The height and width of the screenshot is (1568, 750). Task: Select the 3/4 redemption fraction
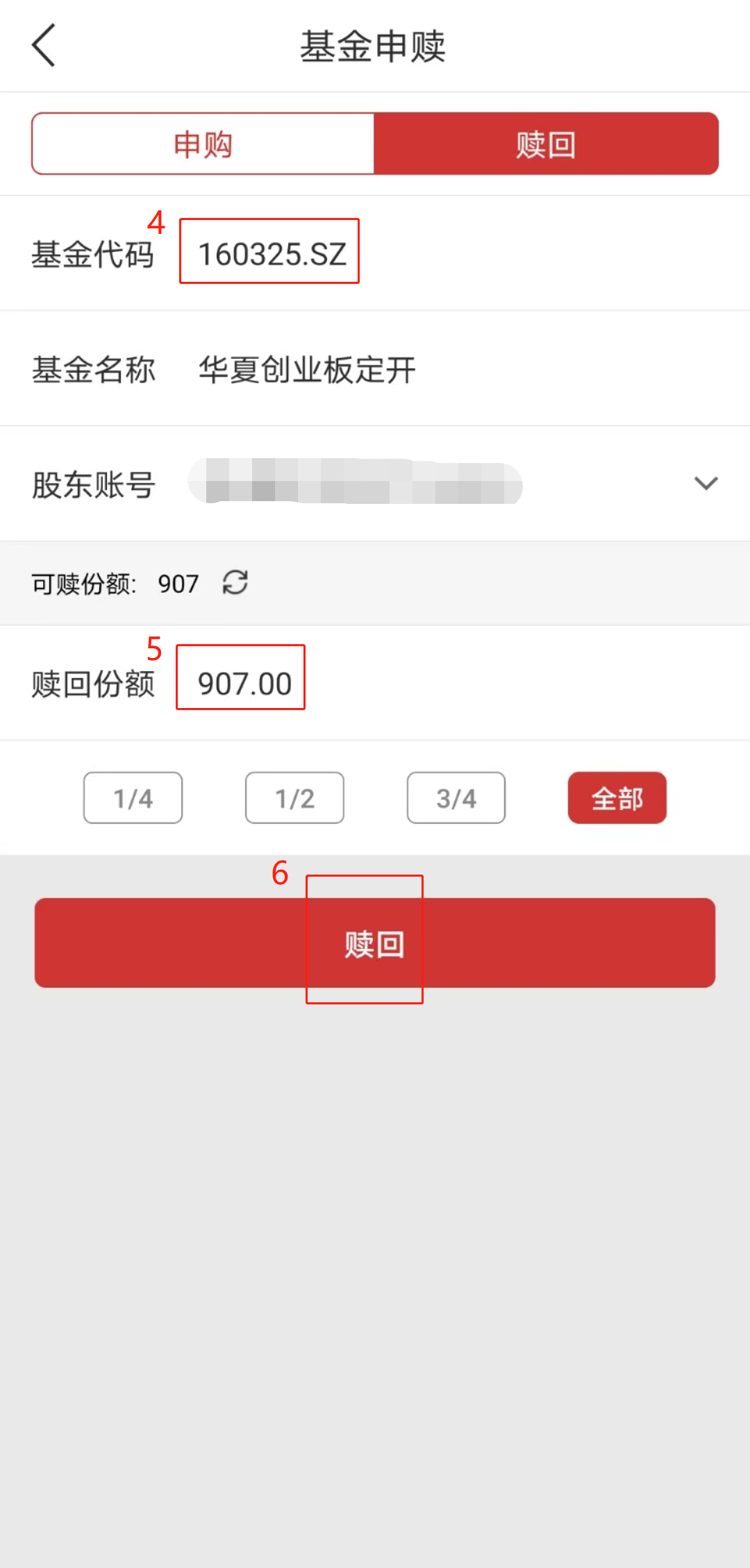(x=456, y=798)
